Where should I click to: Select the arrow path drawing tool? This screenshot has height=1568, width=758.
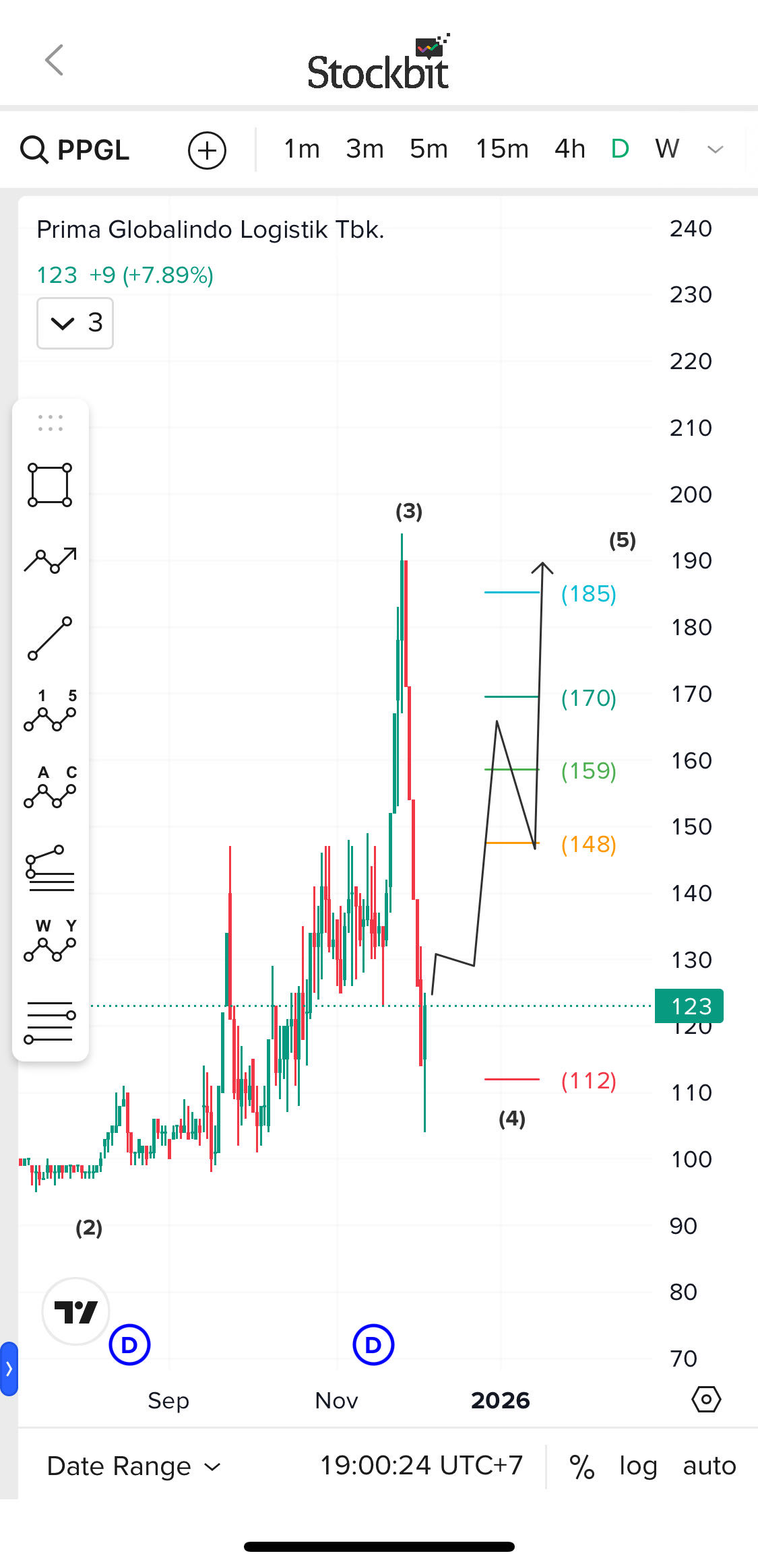point(50,560)
